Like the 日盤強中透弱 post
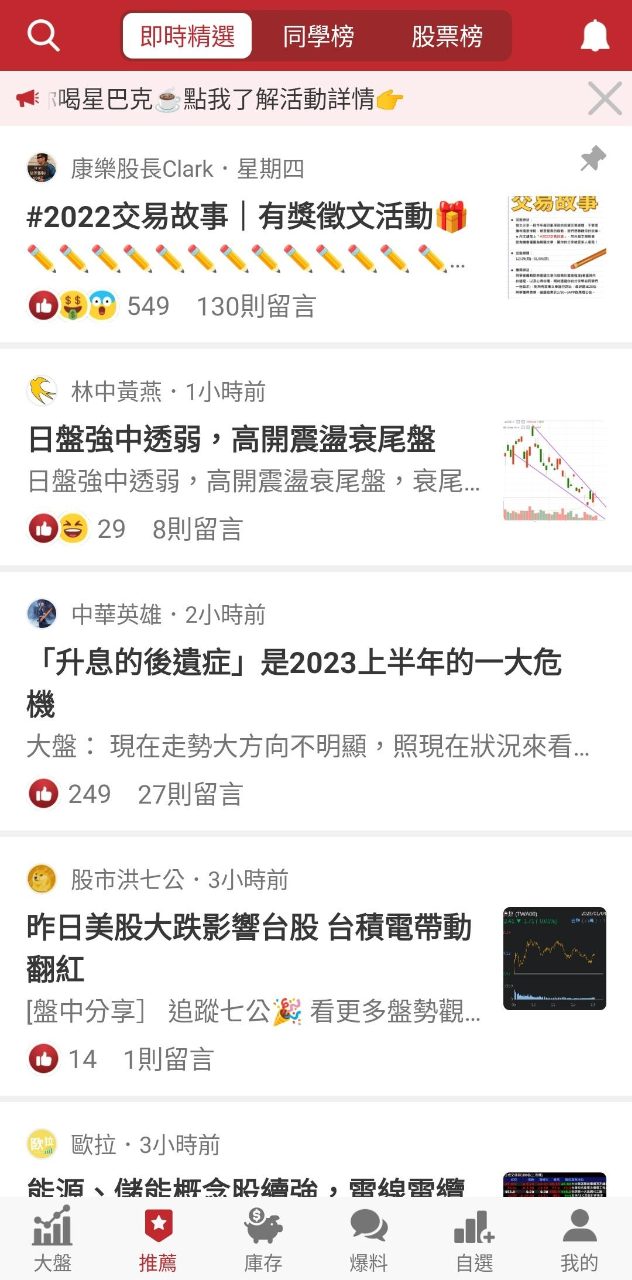Viewport: 632px width, 1280px height. [43, 528]
